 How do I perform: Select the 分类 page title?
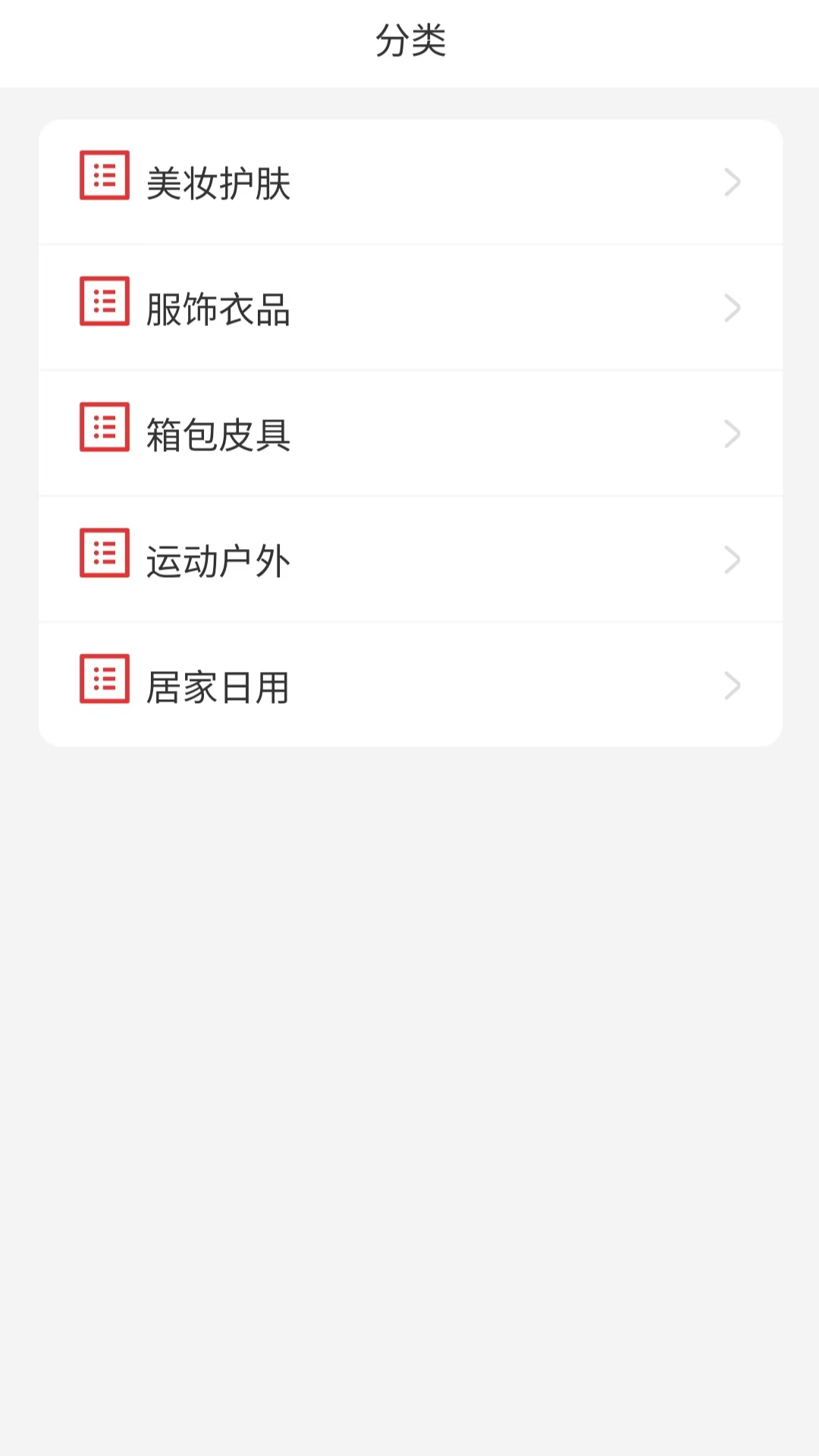coord(409,42)
